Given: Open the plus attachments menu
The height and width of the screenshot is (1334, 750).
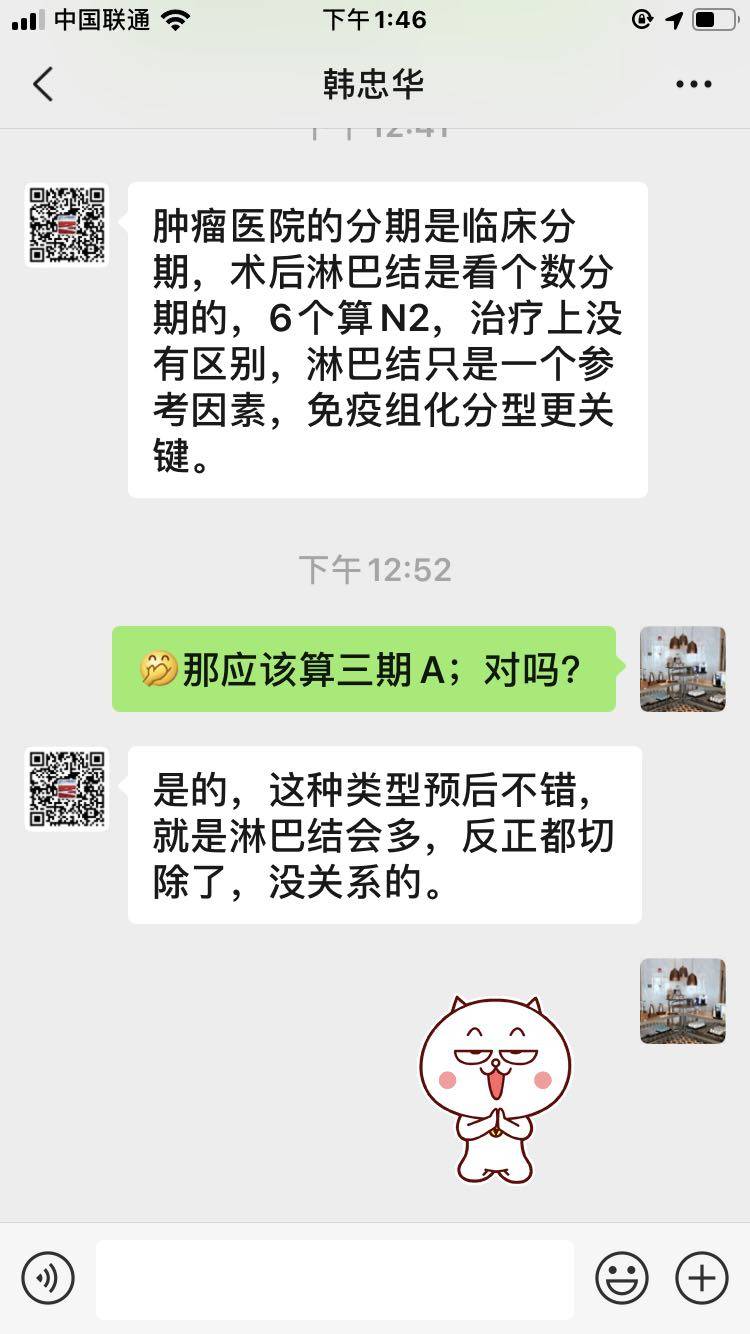Looking at the screenshot, I should point(702,1278).
